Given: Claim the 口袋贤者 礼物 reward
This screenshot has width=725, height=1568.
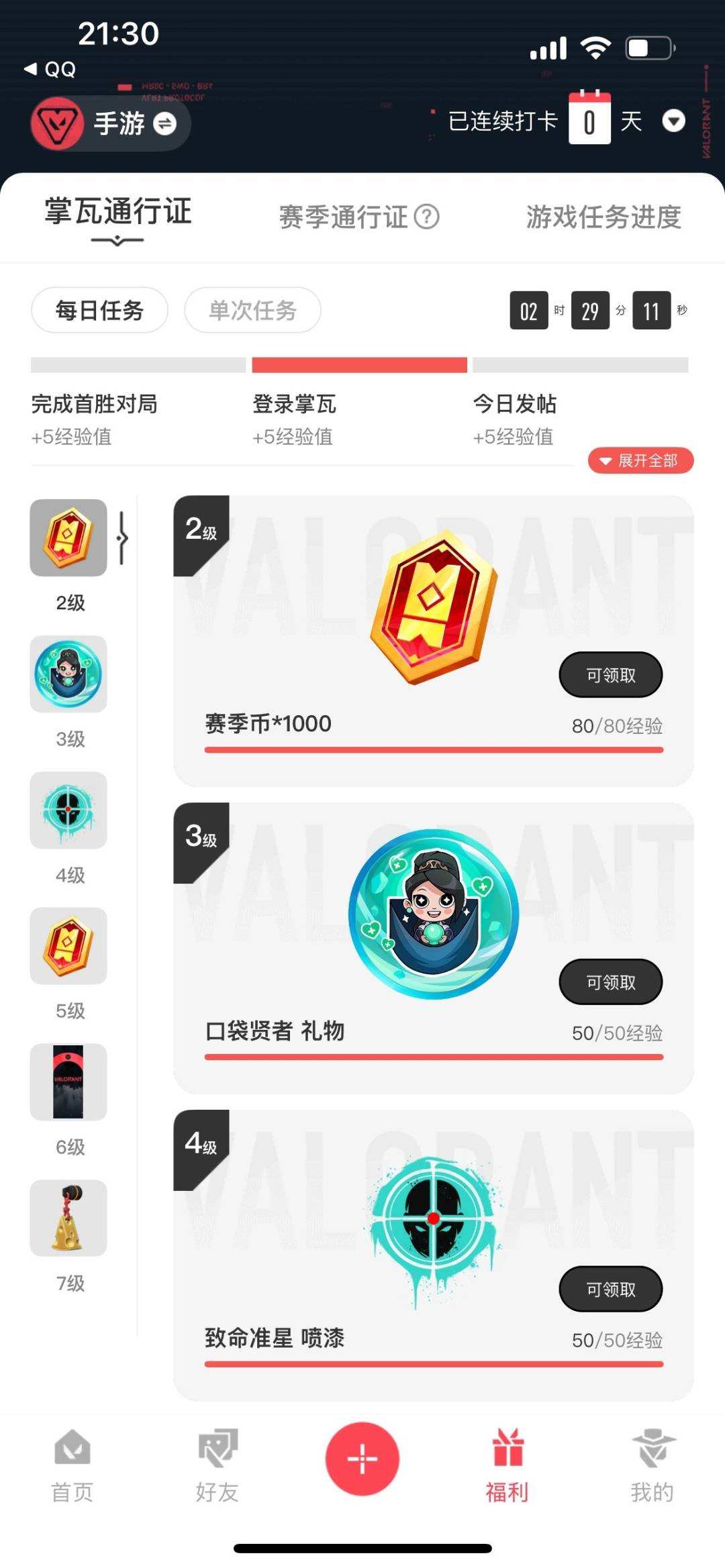Looking at the screenshot, I should (x=610, y=982).
